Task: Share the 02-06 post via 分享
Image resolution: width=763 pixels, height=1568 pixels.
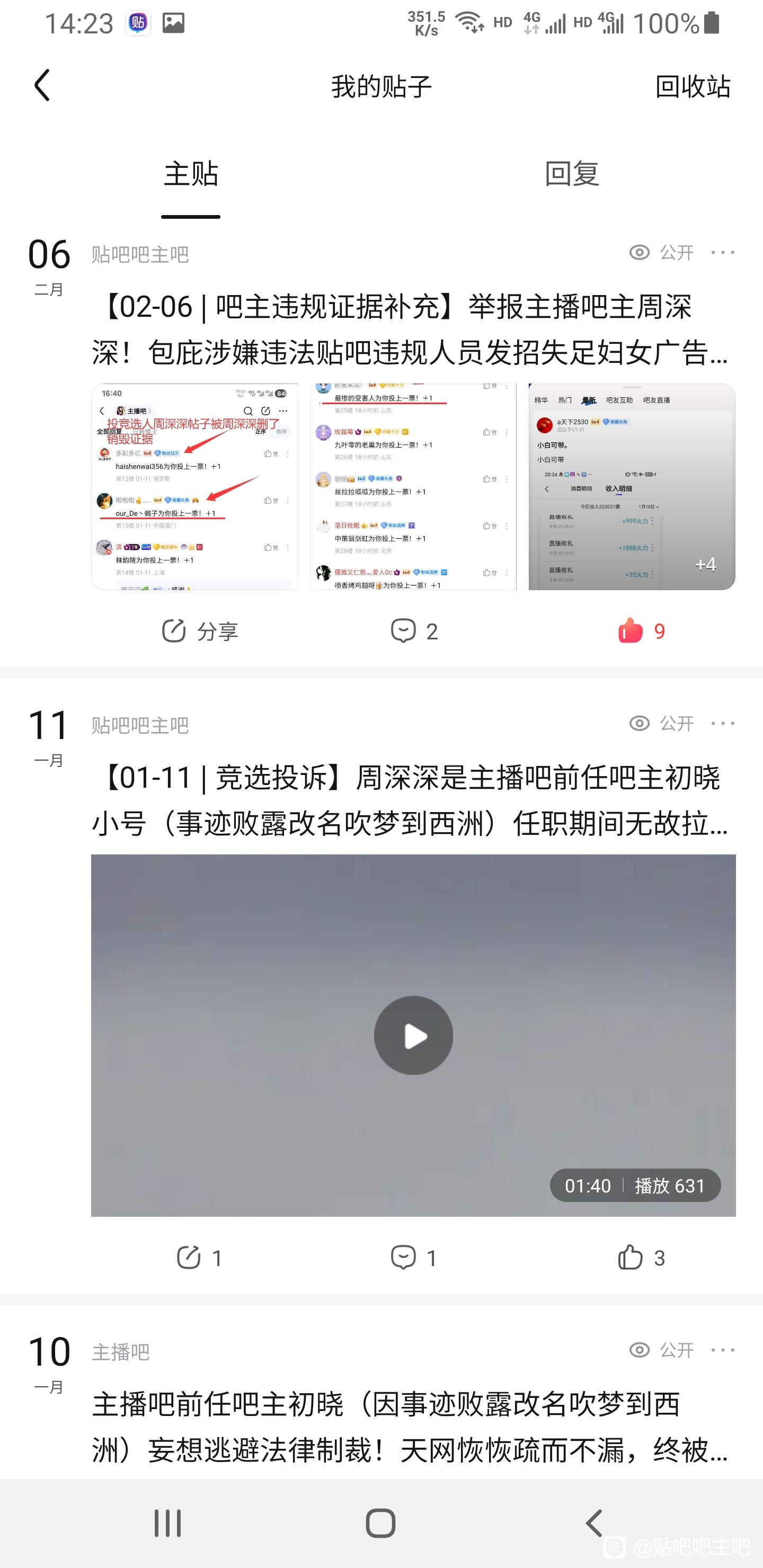Action: click(x=200, y=631)
